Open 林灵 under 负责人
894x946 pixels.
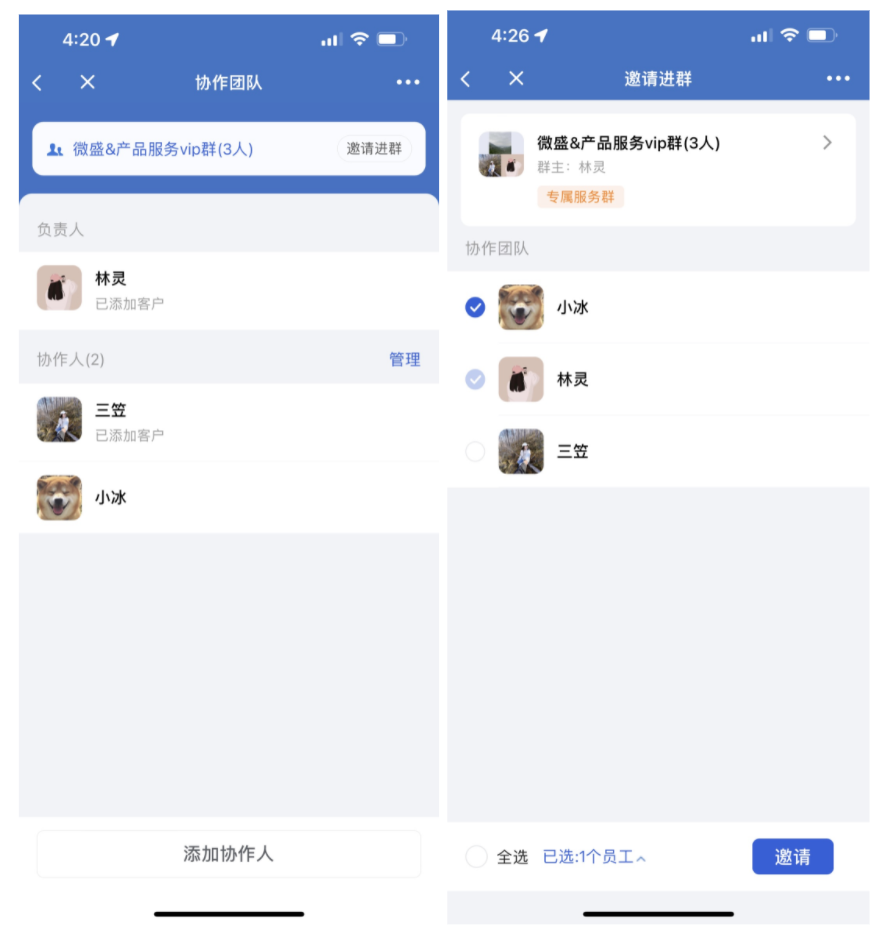pyautogui.click(x=228, y=289)
